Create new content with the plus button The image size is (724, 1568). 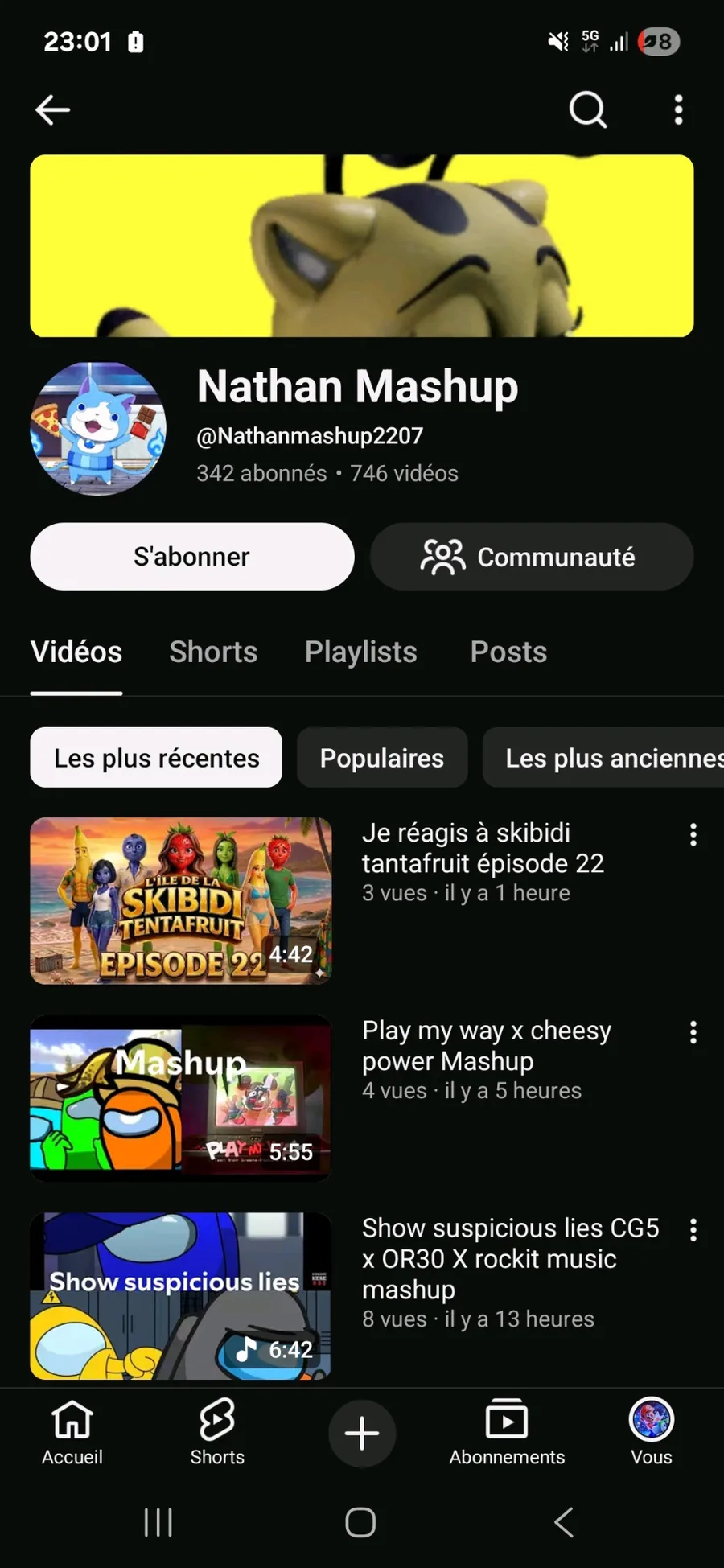coord(362,1433)
